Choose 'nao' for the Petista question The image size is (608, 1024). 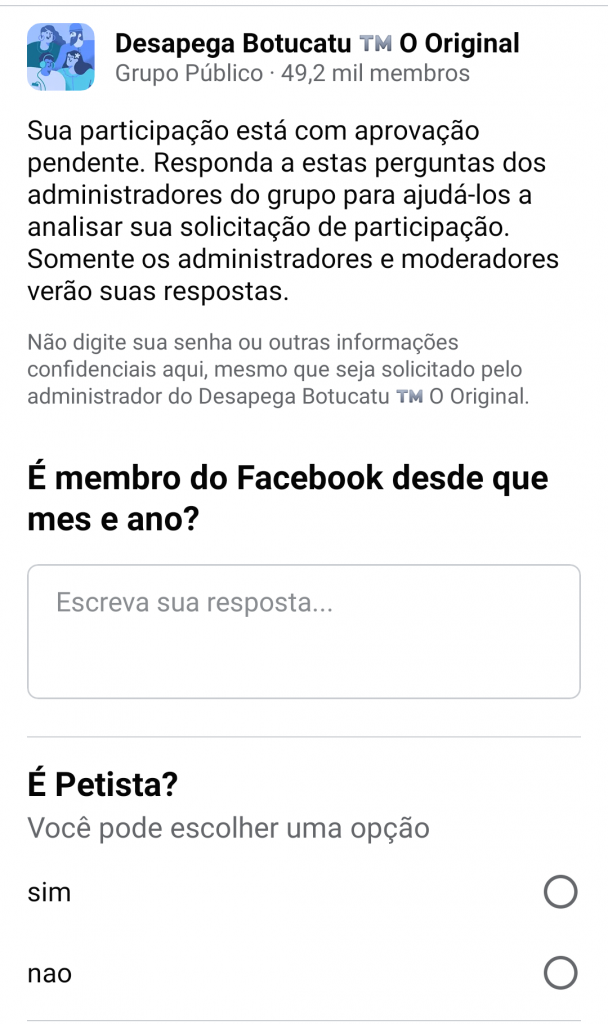[559, 973]
